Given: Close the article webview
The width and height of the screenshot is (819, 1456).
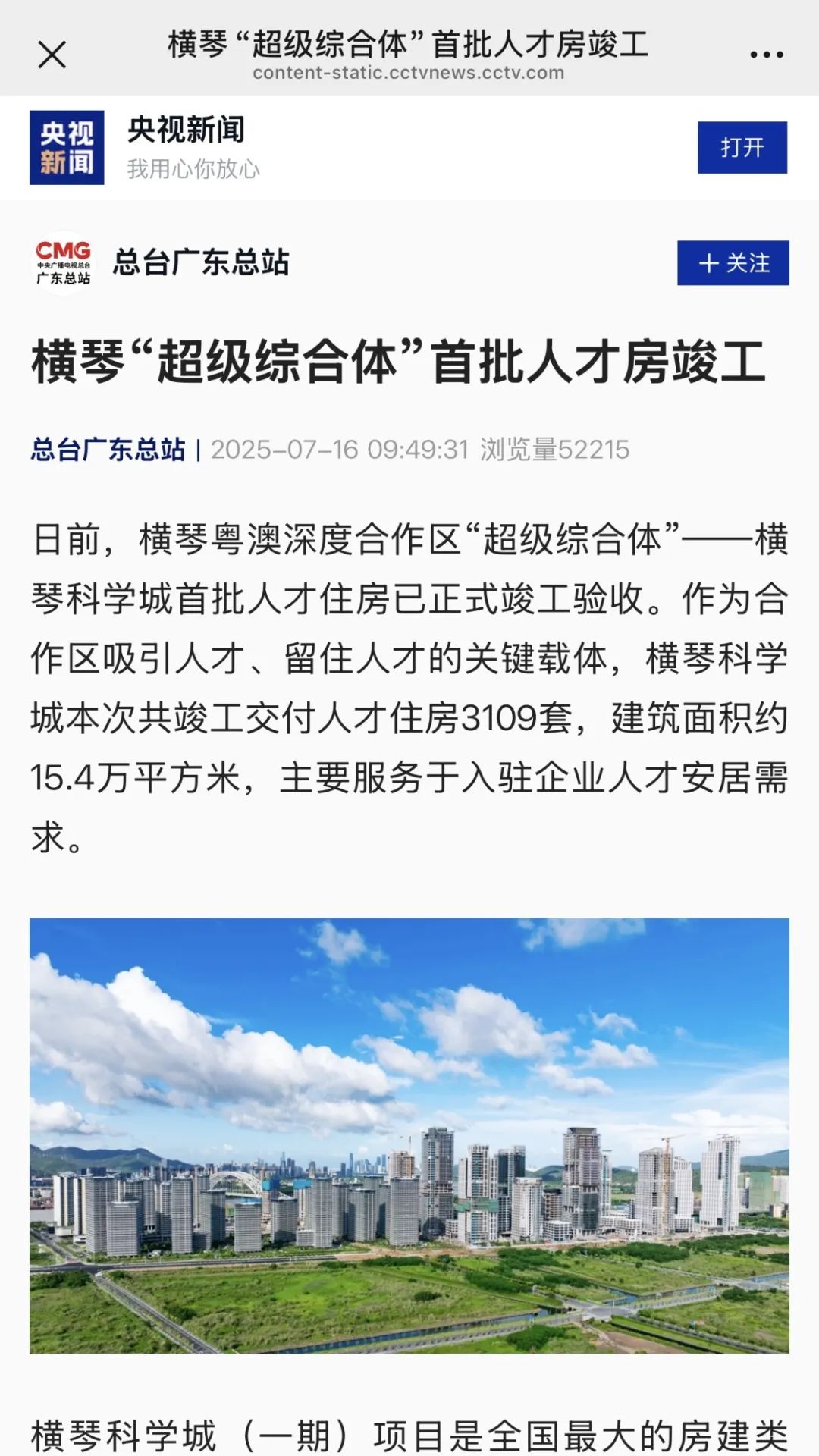Looking at the screenshot, I should pyautogui.click(x=52, y=55).
